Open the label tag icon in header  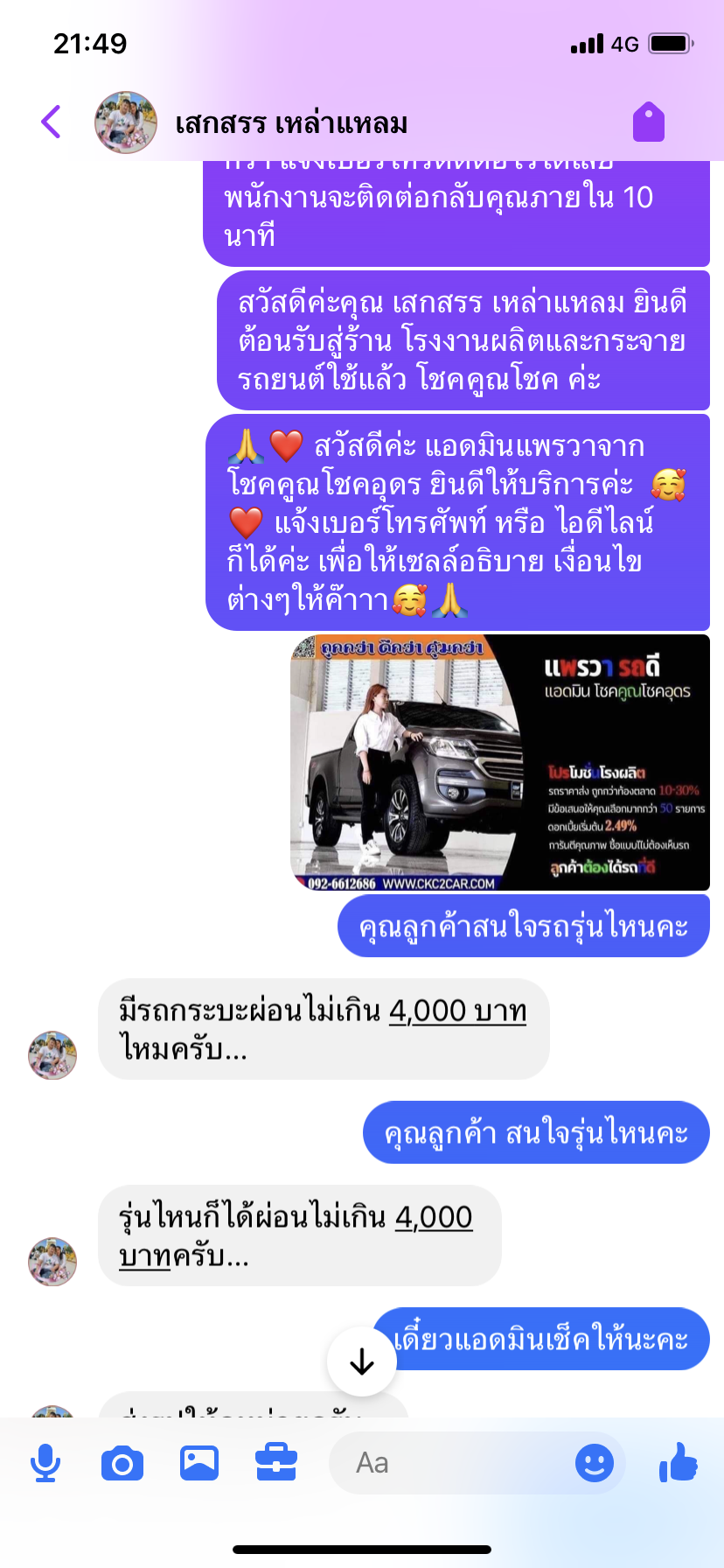pyautogui.click(x=649, y=122)
